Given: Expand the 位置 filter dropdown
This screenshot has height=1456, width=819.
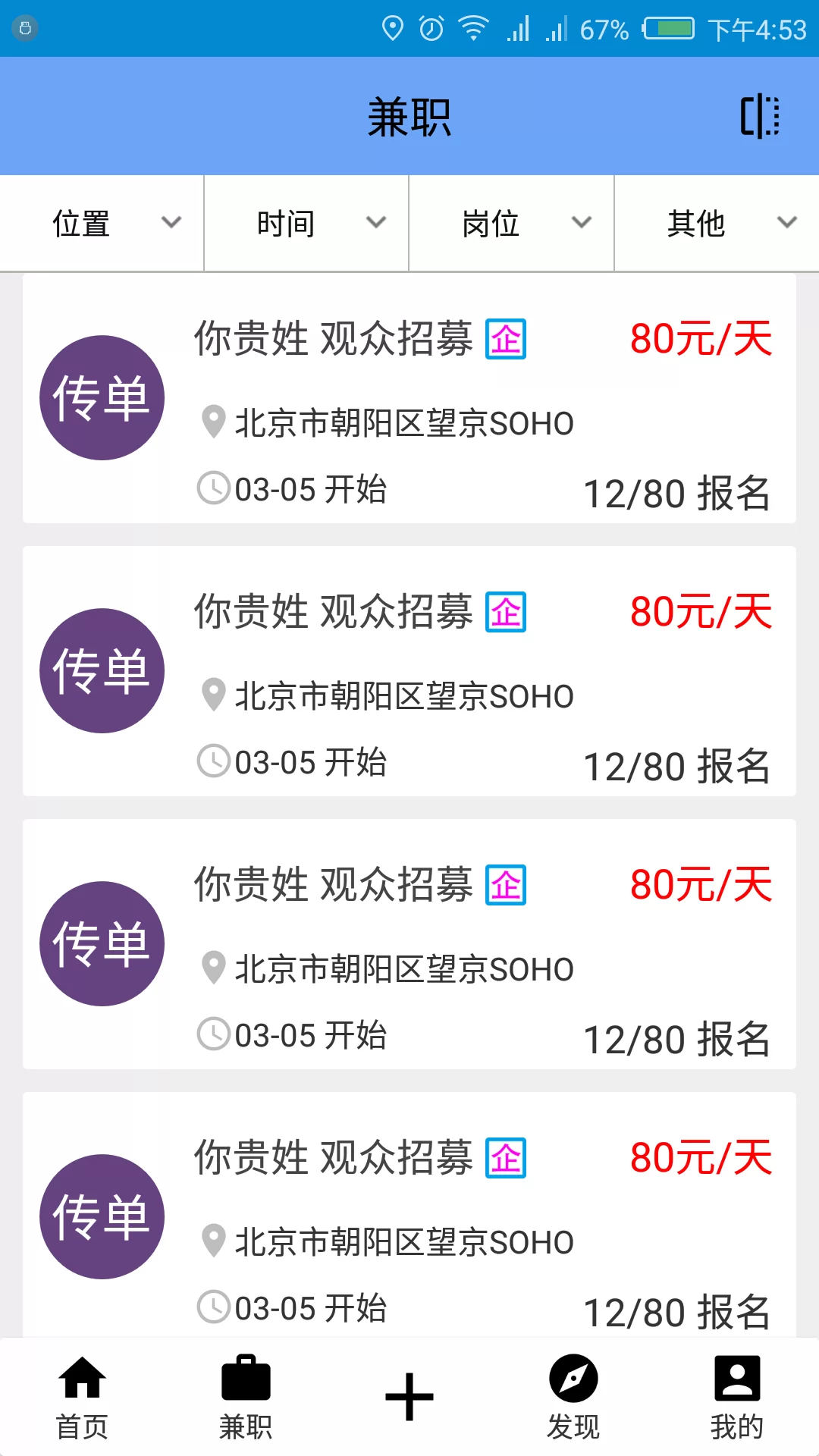Looking at the screenshot, I should point(102,223).
